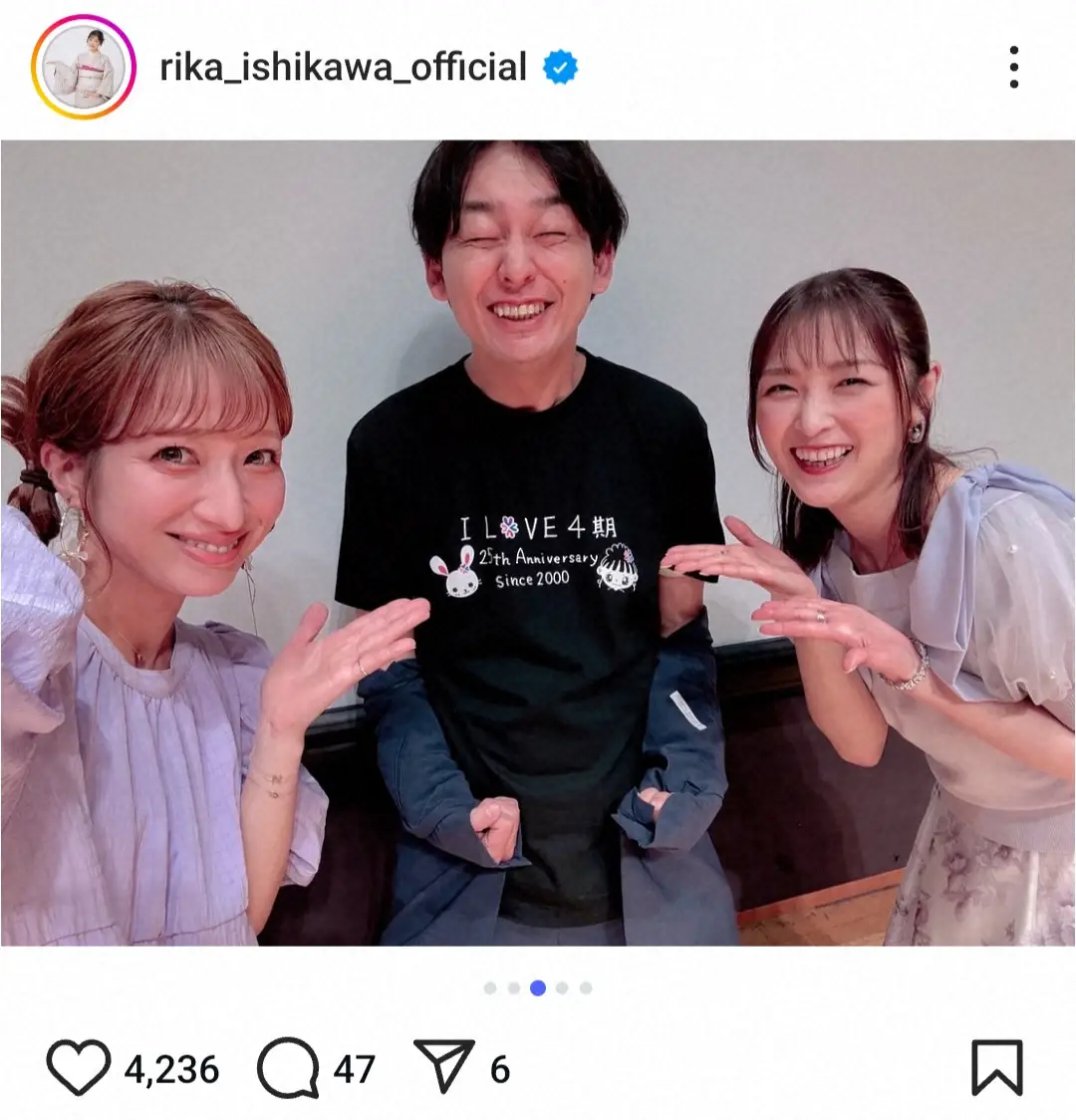Viewport: 1076px width, 1120px height.
Task: Like this post with the heart icon
Action: tap(78, 1068)
